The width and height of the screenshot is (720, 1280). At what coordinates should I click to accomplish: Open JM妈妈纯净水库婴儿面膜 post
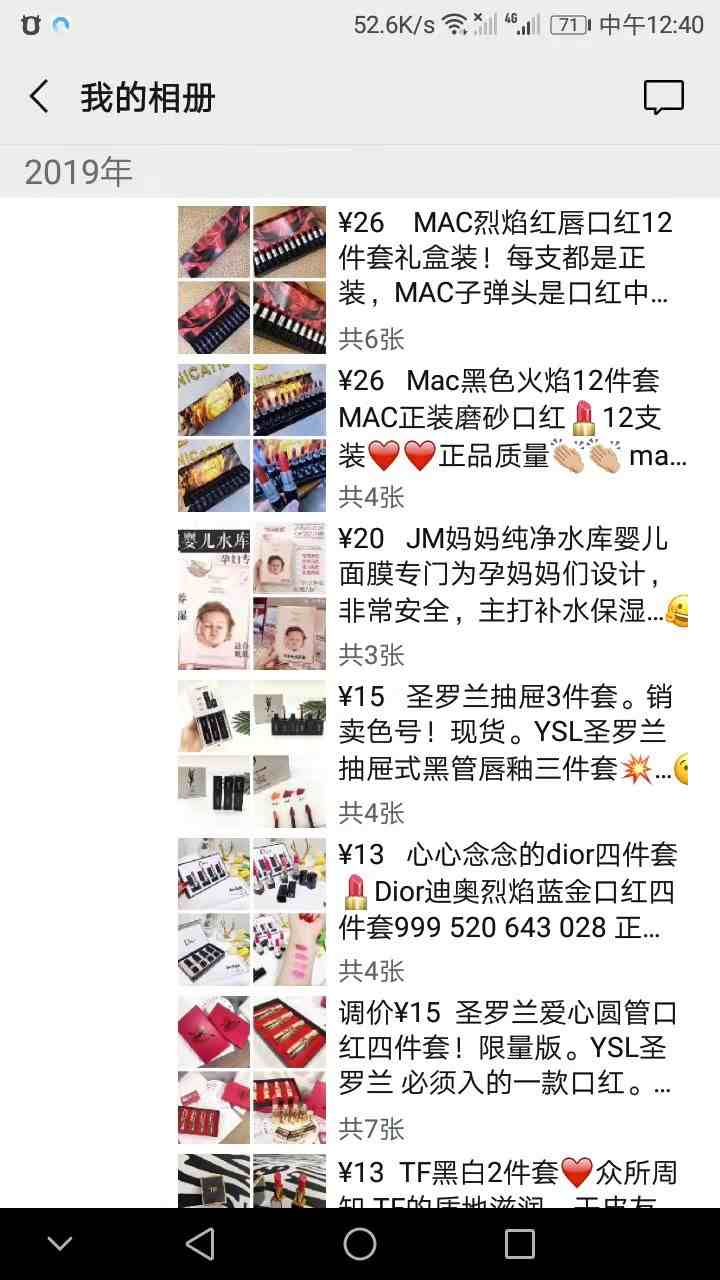click(x=505, y=575)
